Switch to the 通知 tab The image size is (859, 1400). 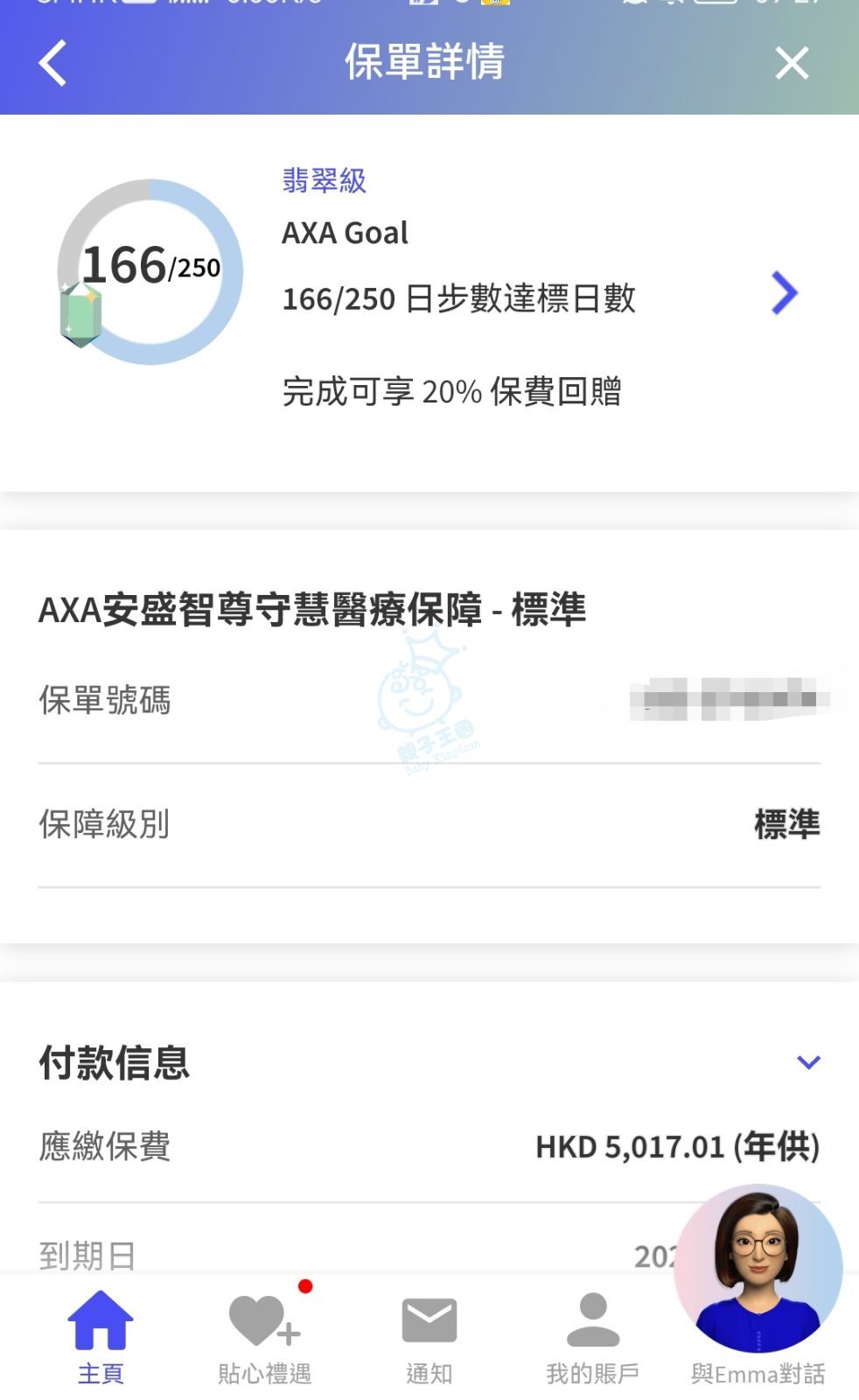pos(429,1337)
